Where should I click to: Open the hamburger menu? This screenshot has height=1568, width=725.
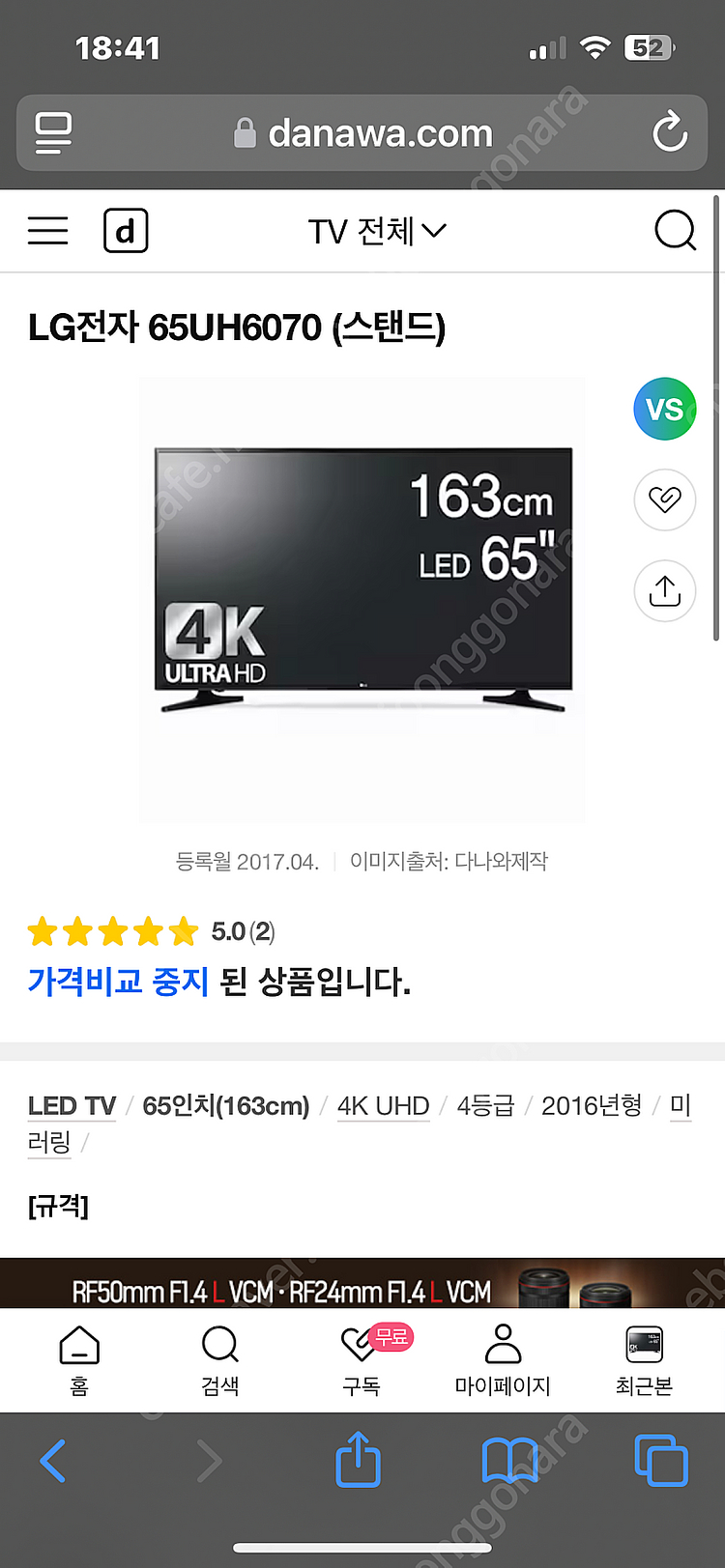(x=47, y=231)
